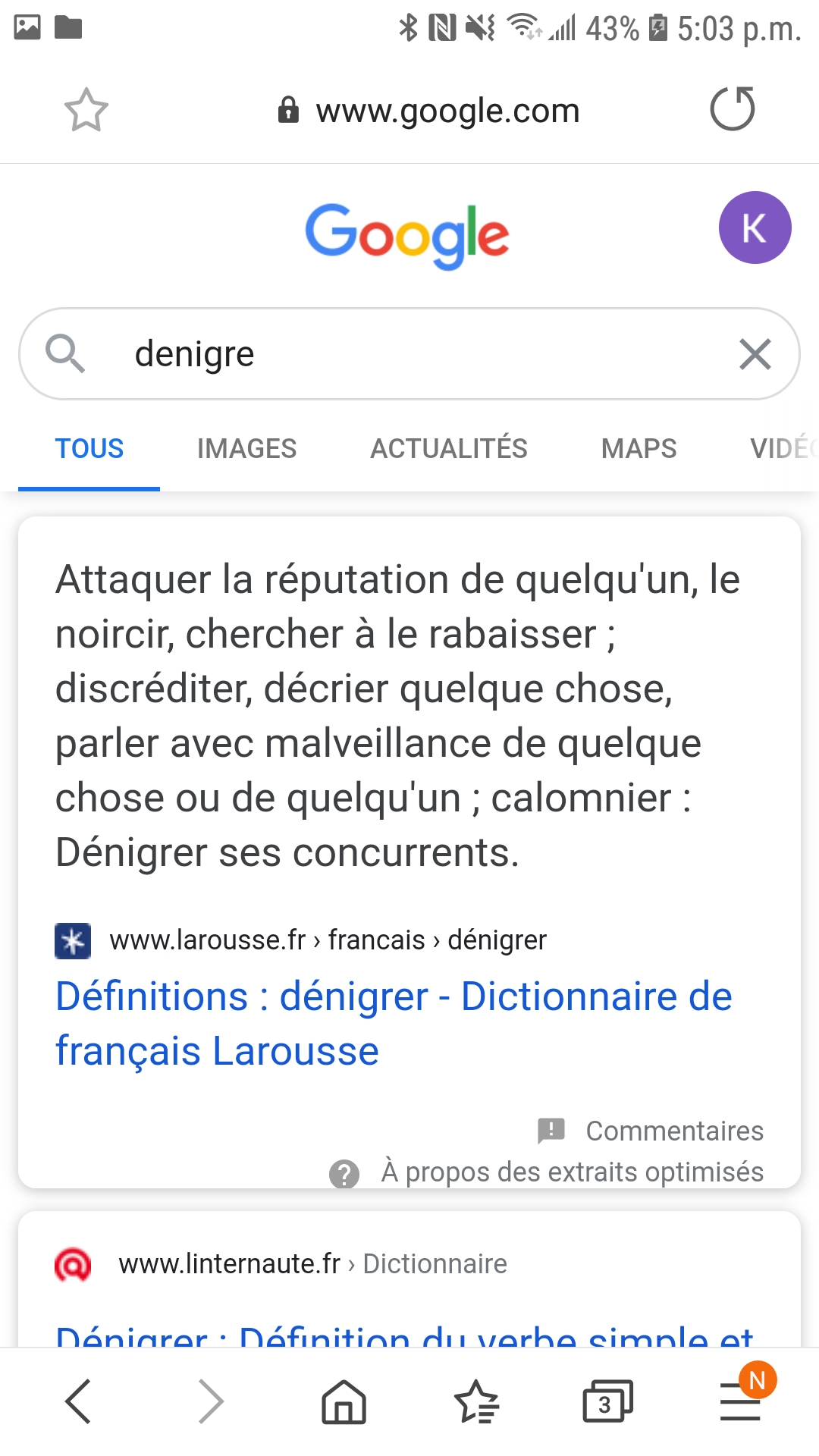Tap the magnifier search icon
Image resolution: width=819 pixels, height=1456 pixels.
pyautogui.click(x=65, y=354)
